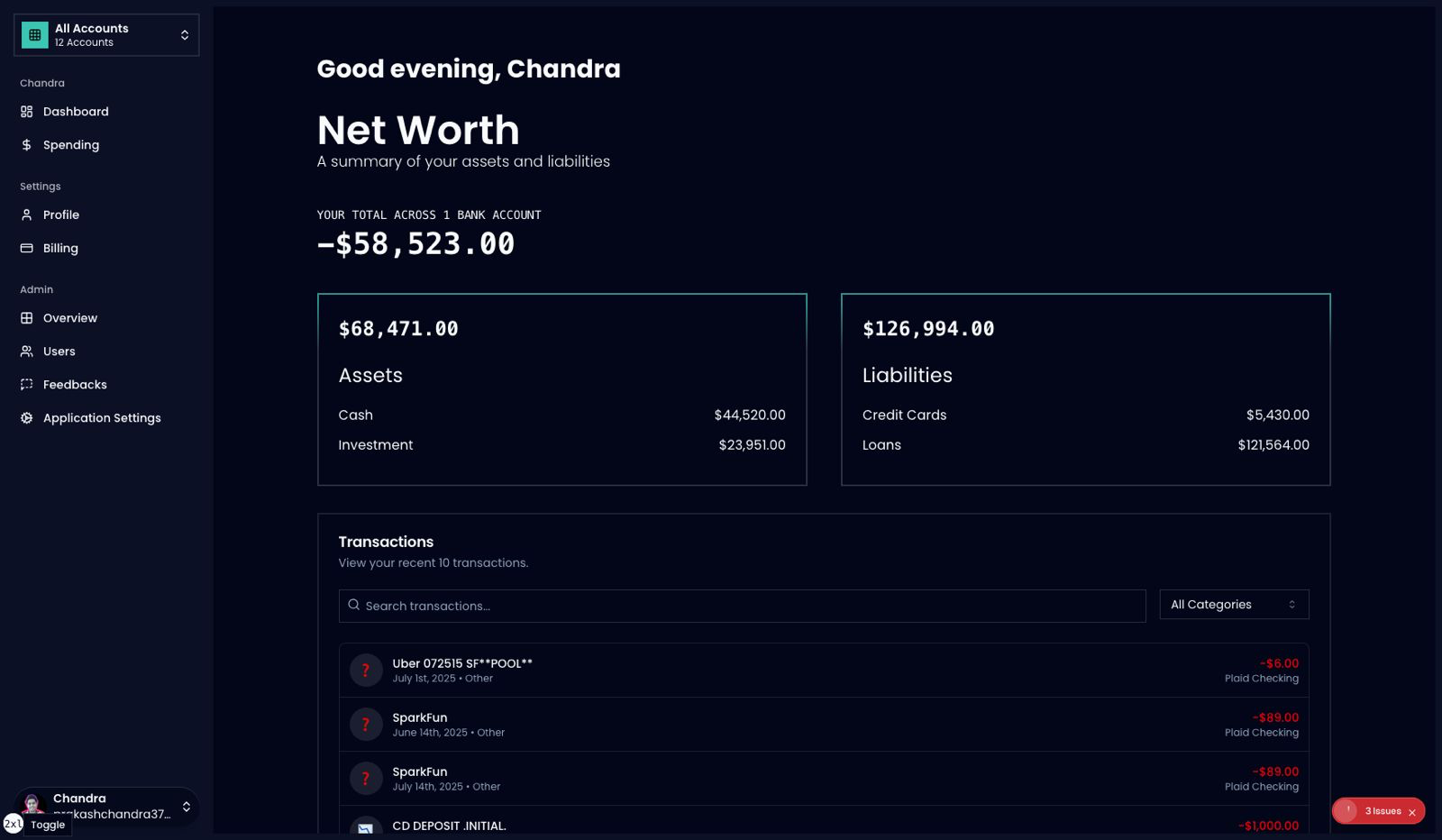The width and height of the screenshot is (1442, 840).
Task: Open the admin Overview page
Action: click(69, 318)
